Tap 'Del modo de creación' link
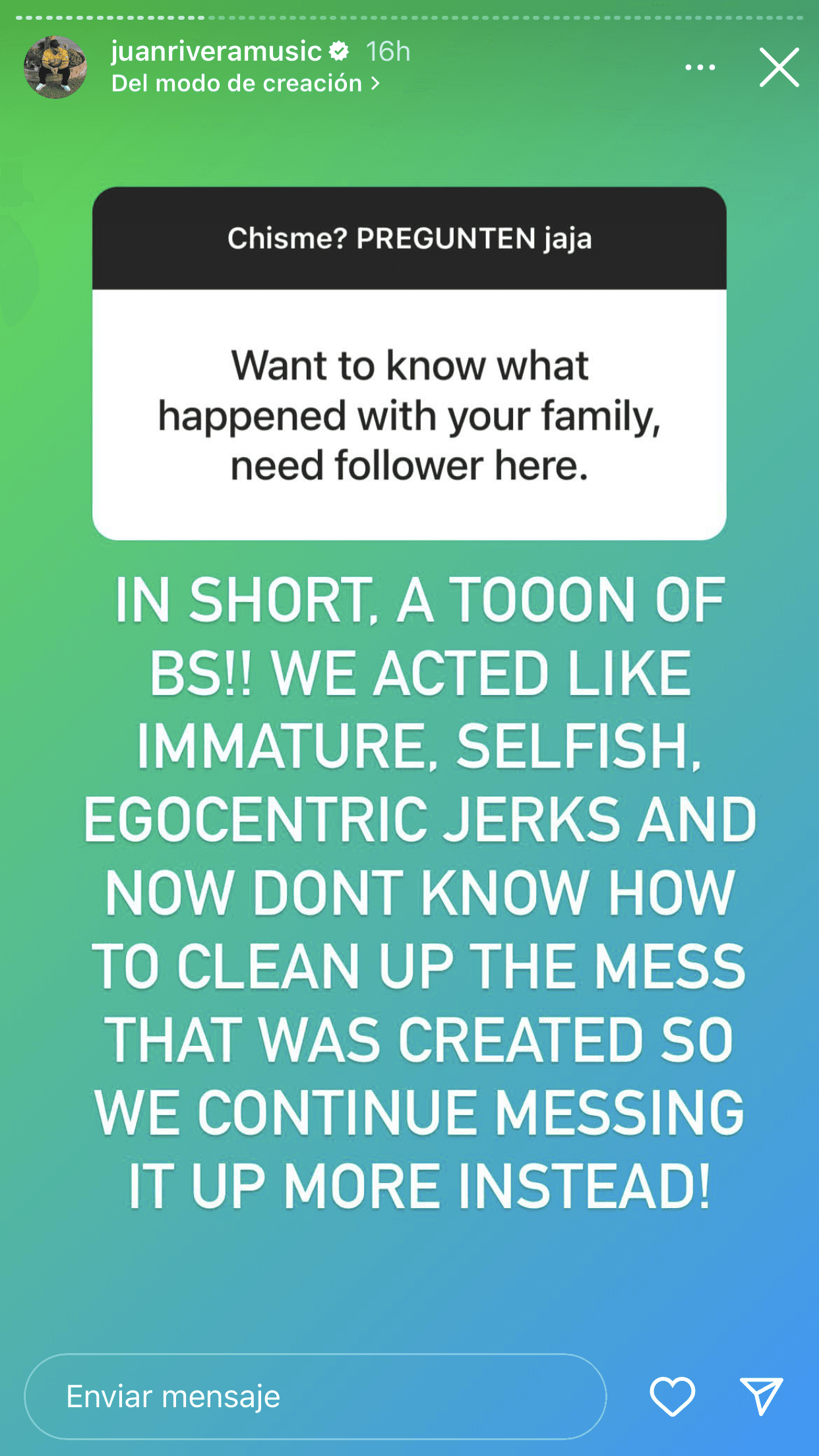Viewport: 819px width, 1456px height. click(x=245, y=84)
